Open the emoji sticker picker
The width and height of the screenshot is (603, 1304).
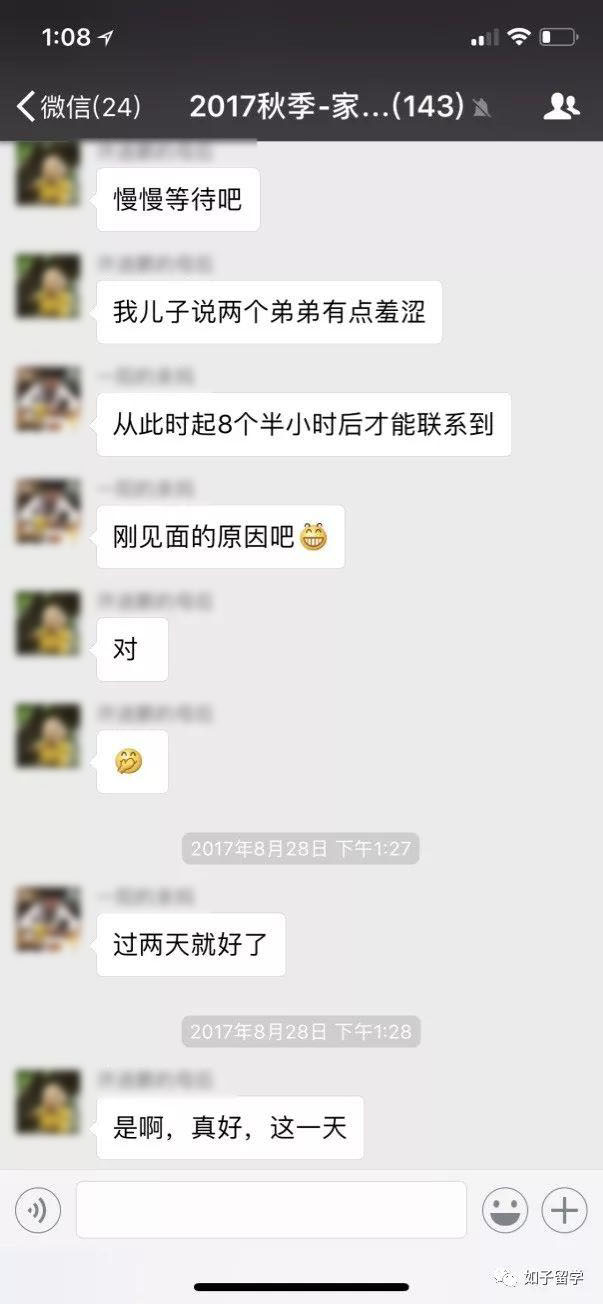[x=505, y=1211]
